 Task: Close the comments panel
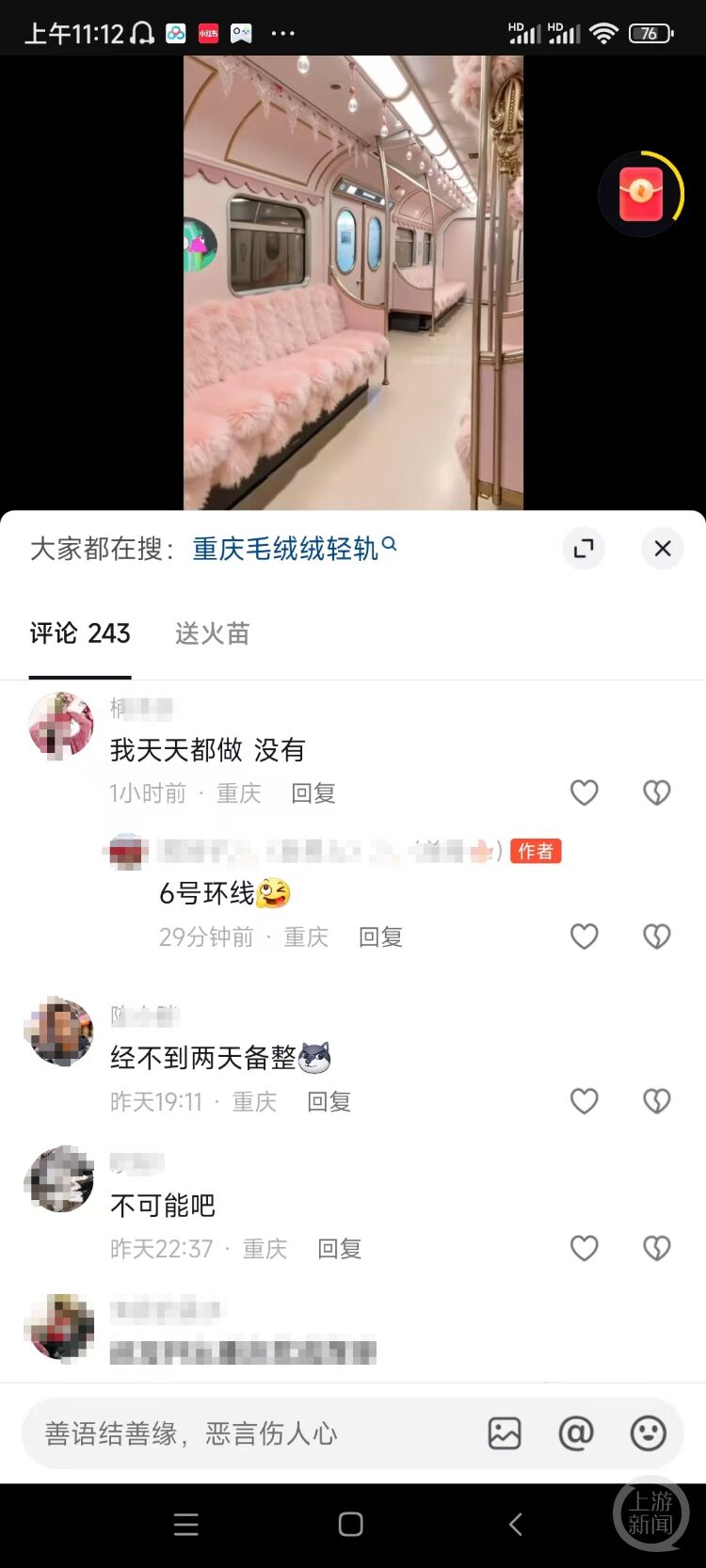click(662, 549)
